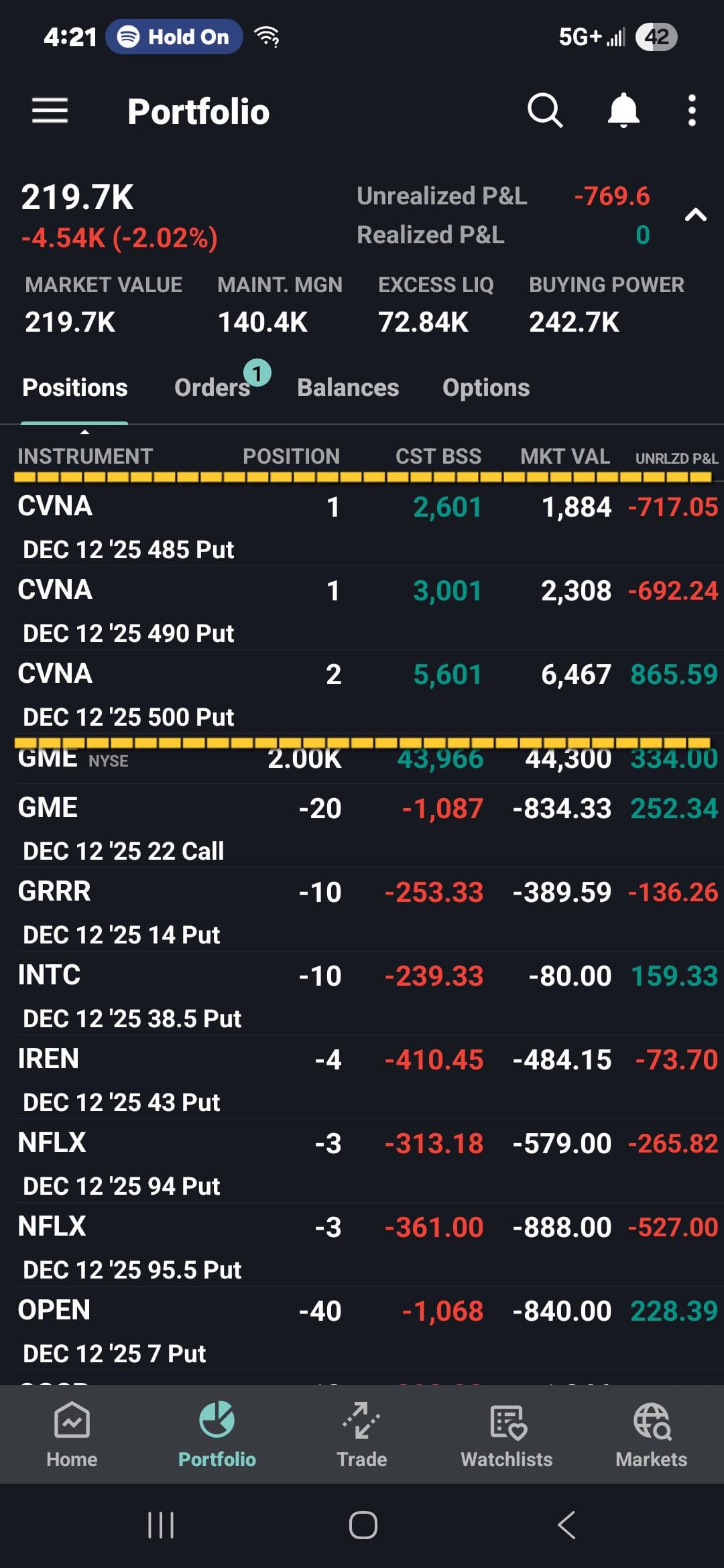Go to the Home tab
Viewport: 724px width, 1568px height.
click(72, 1434)
